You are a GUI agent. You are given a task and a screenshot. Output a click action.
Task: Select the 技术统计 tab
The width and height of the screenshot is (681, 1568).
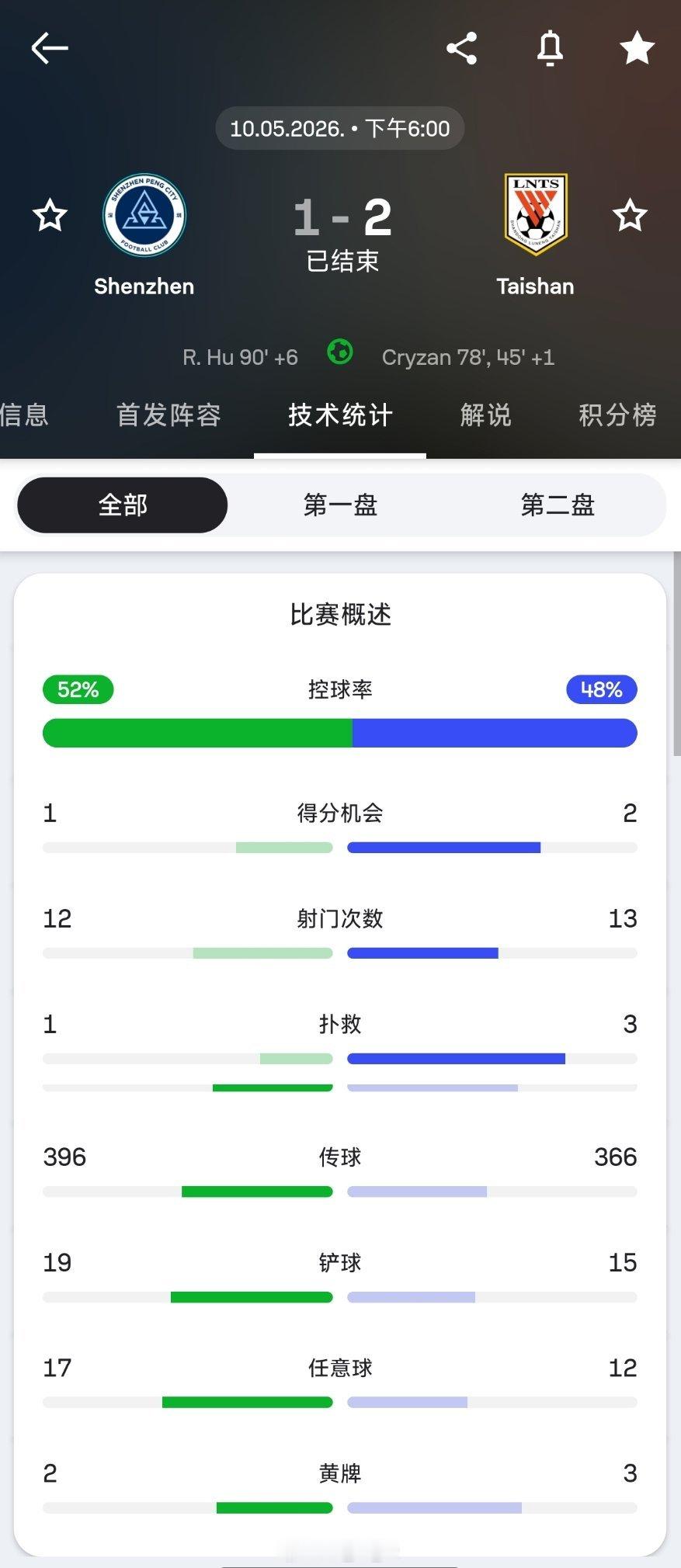click(x=340, y=415)
